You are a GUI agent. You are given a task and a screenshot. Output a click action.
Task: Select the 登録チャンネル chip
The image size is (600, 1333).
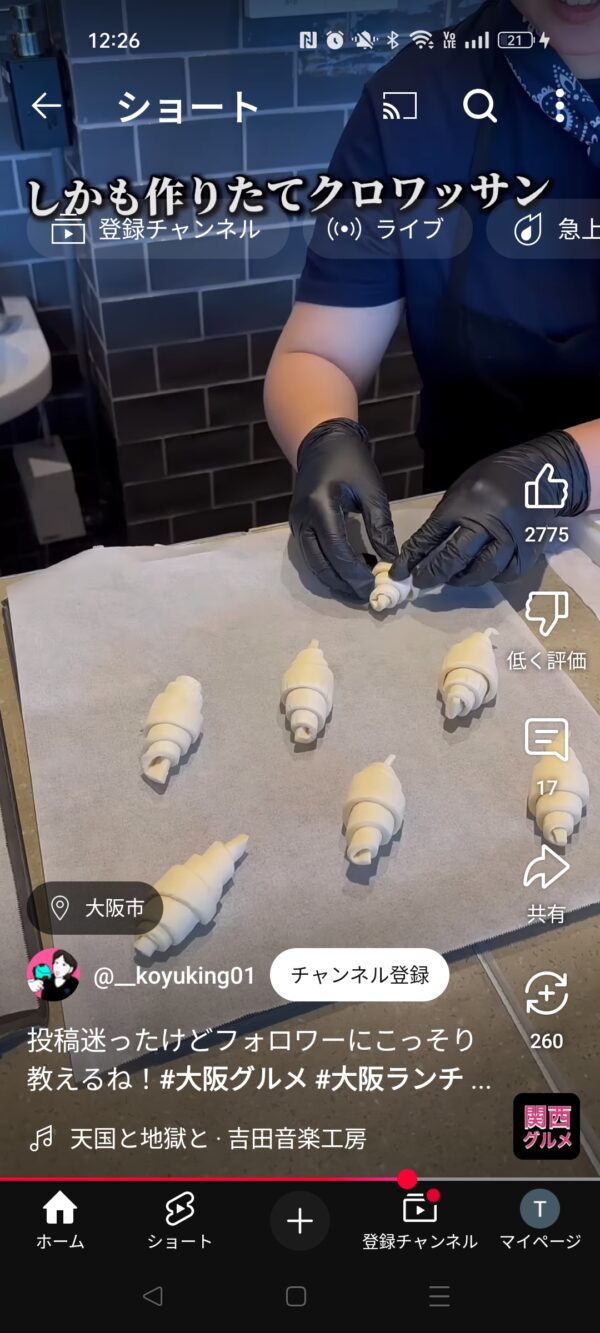[157, 229]
